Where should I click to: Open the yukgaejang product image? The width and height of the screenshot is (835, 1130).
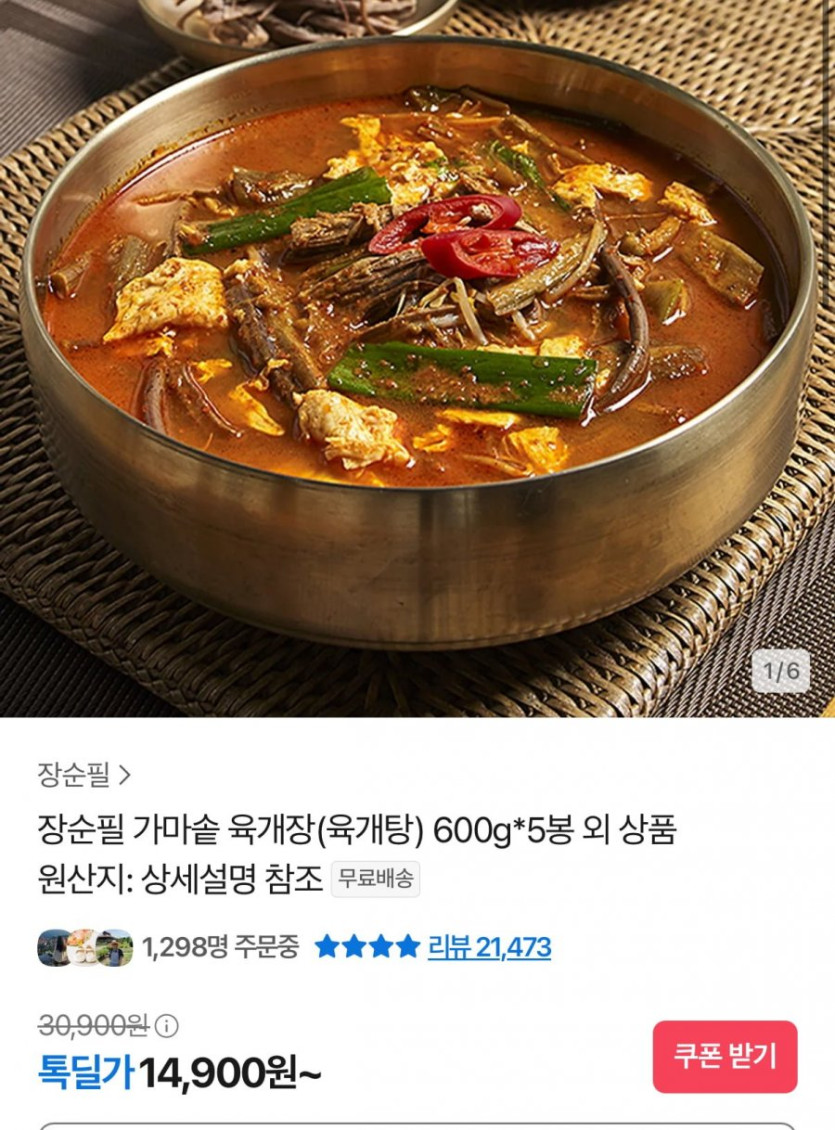click(x=417, y=340)
